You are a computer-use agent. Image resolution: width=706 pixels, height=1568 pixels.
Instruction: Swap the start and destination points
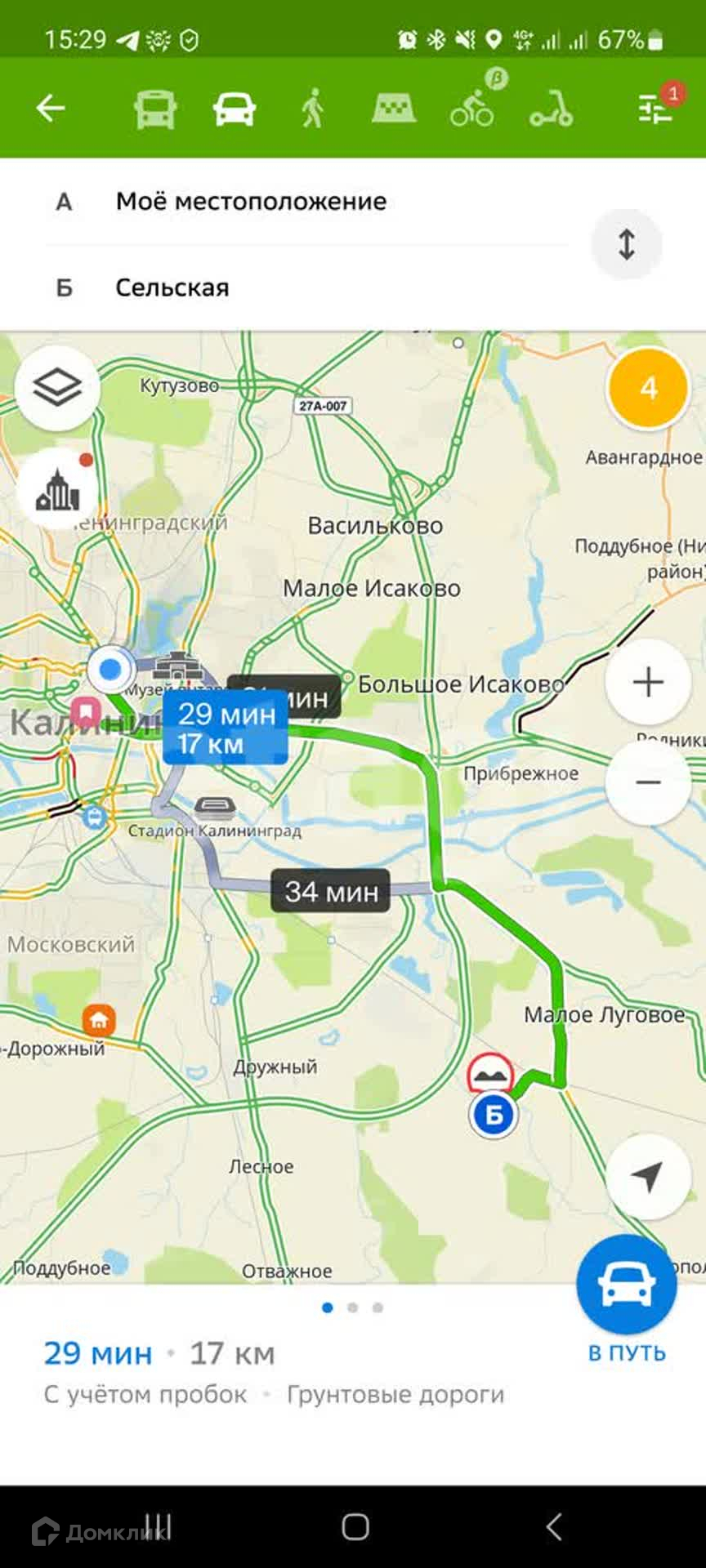coord(626,244)
